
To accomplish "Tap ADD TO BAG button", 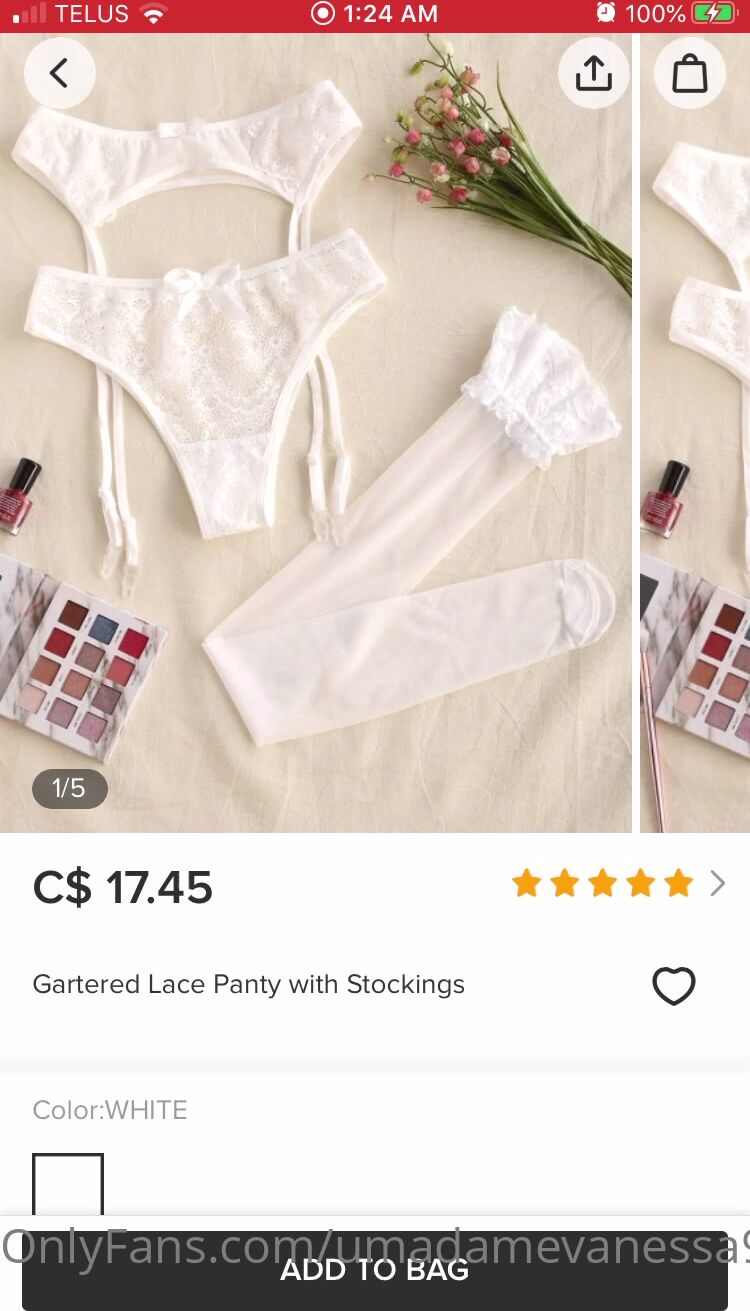I will pyautogui.click(x=374, y=1270).
